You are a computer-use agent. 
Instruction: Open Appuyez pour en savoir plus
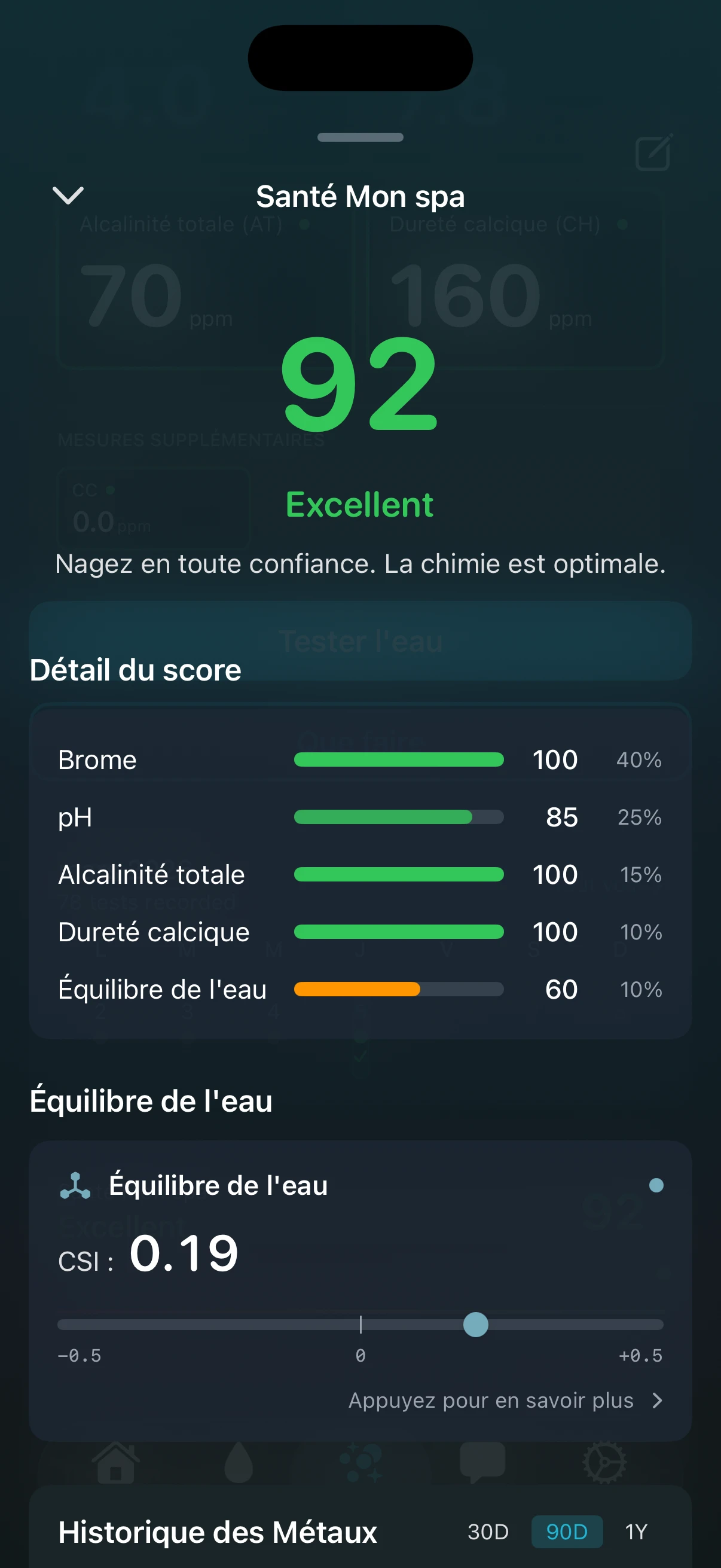point(491,1401)
